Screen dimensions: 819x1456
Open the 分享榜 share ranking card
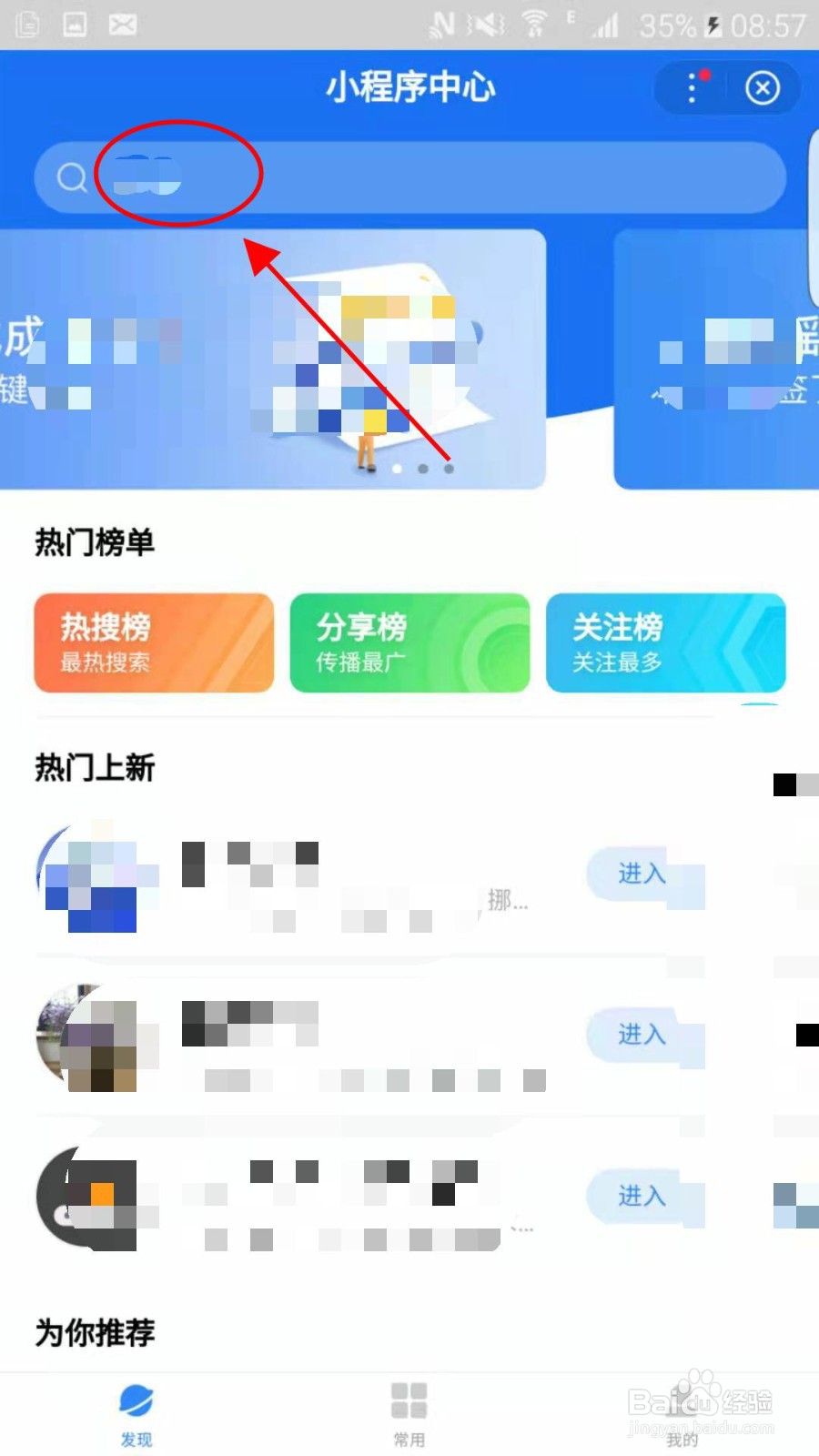[409, 642]
